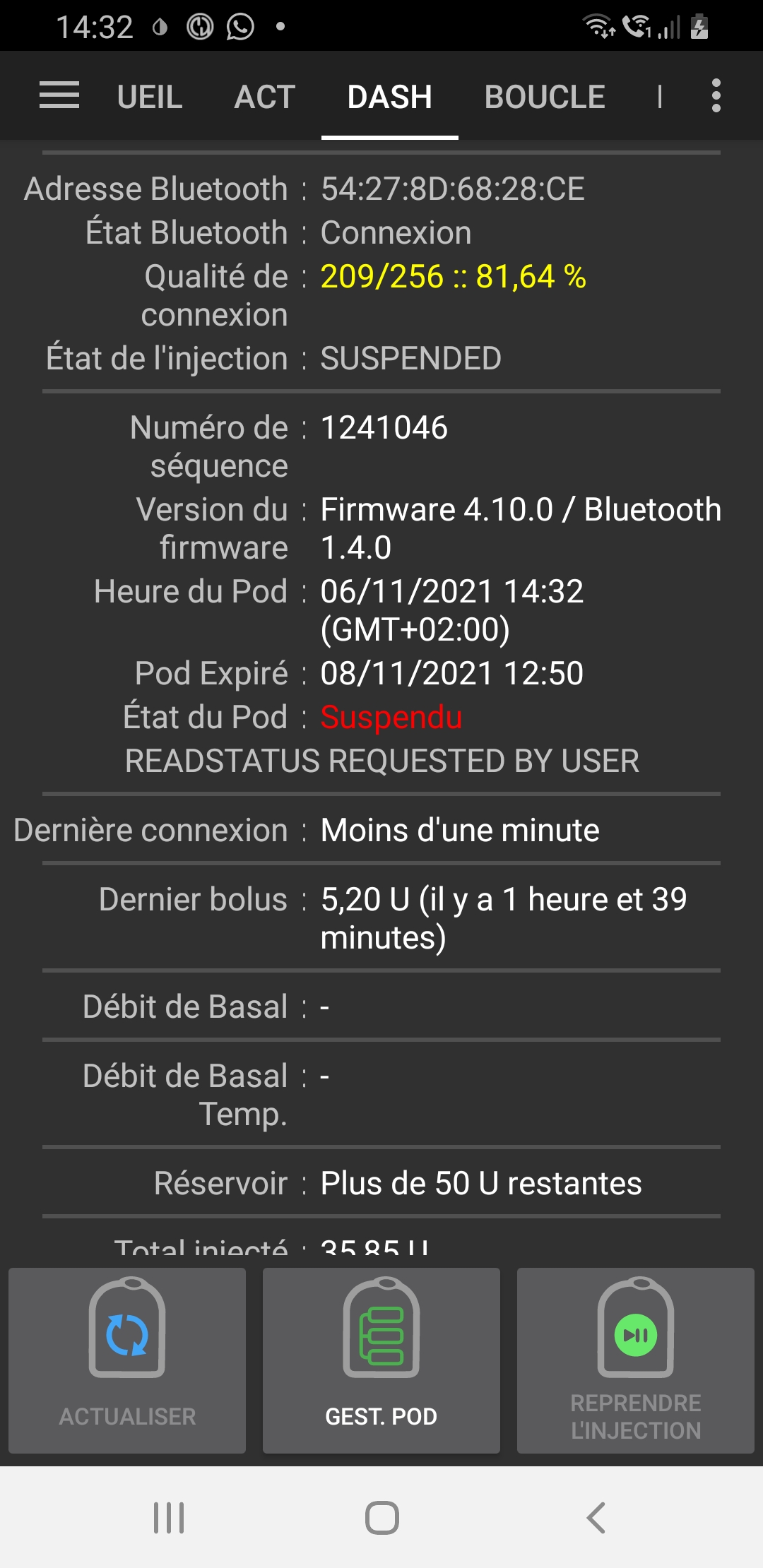Tap the Wi-Fi status bar icon
The image size is (763, 1568).
coord(597,26)
